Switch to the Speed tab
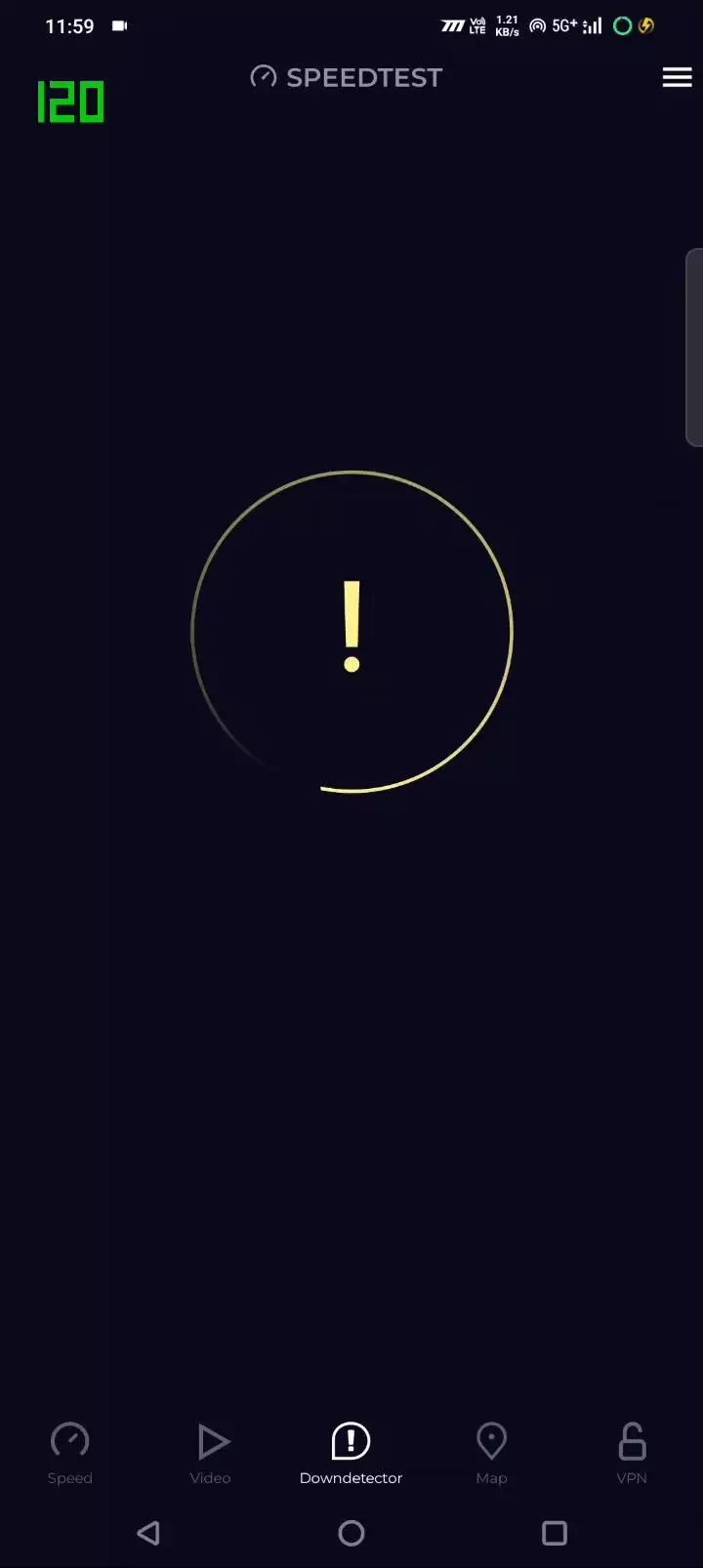 (70, 1452)
